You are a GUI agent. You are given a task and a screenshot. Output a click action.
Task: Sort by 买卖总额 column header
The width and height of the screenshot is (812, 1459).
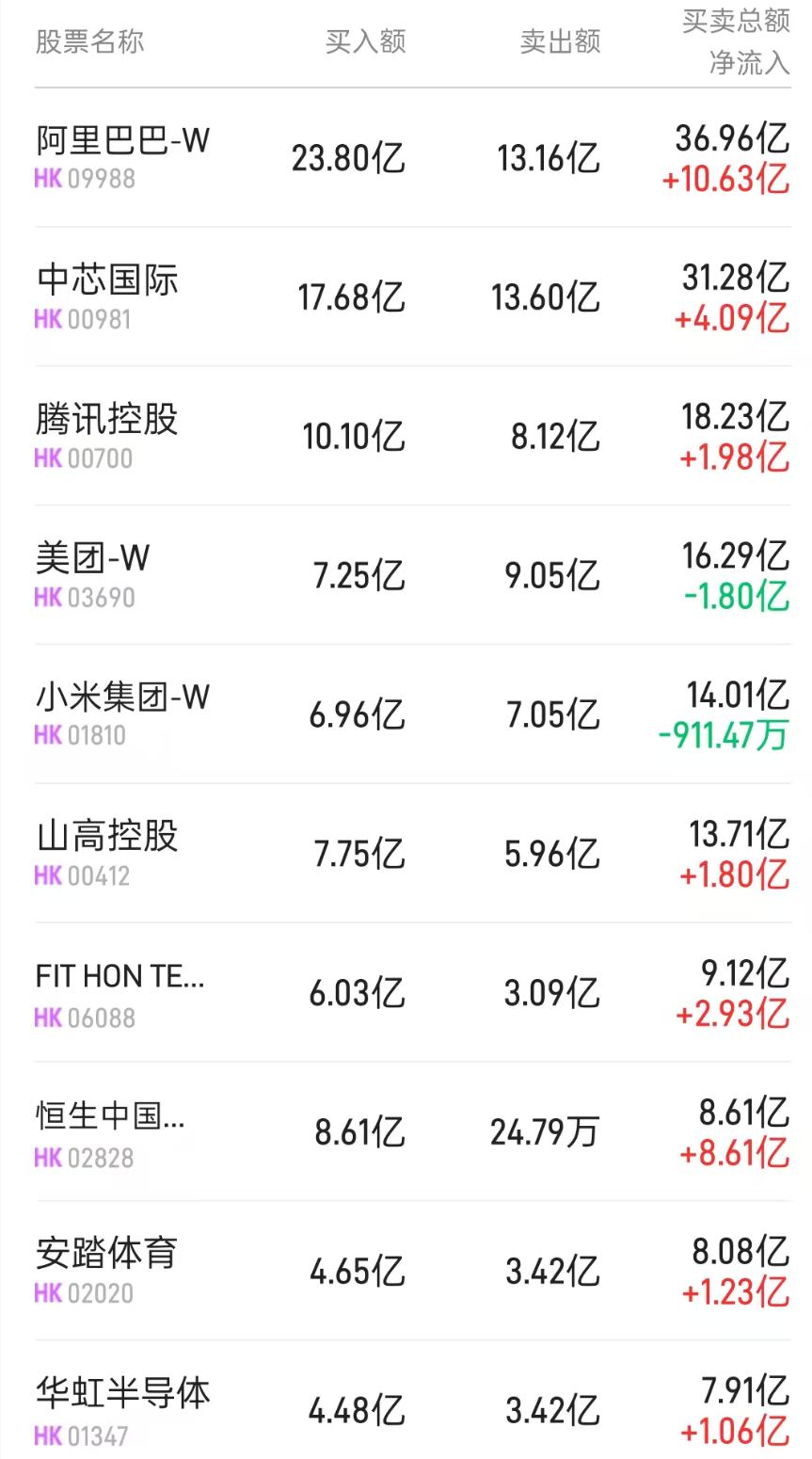coord(734,24)
